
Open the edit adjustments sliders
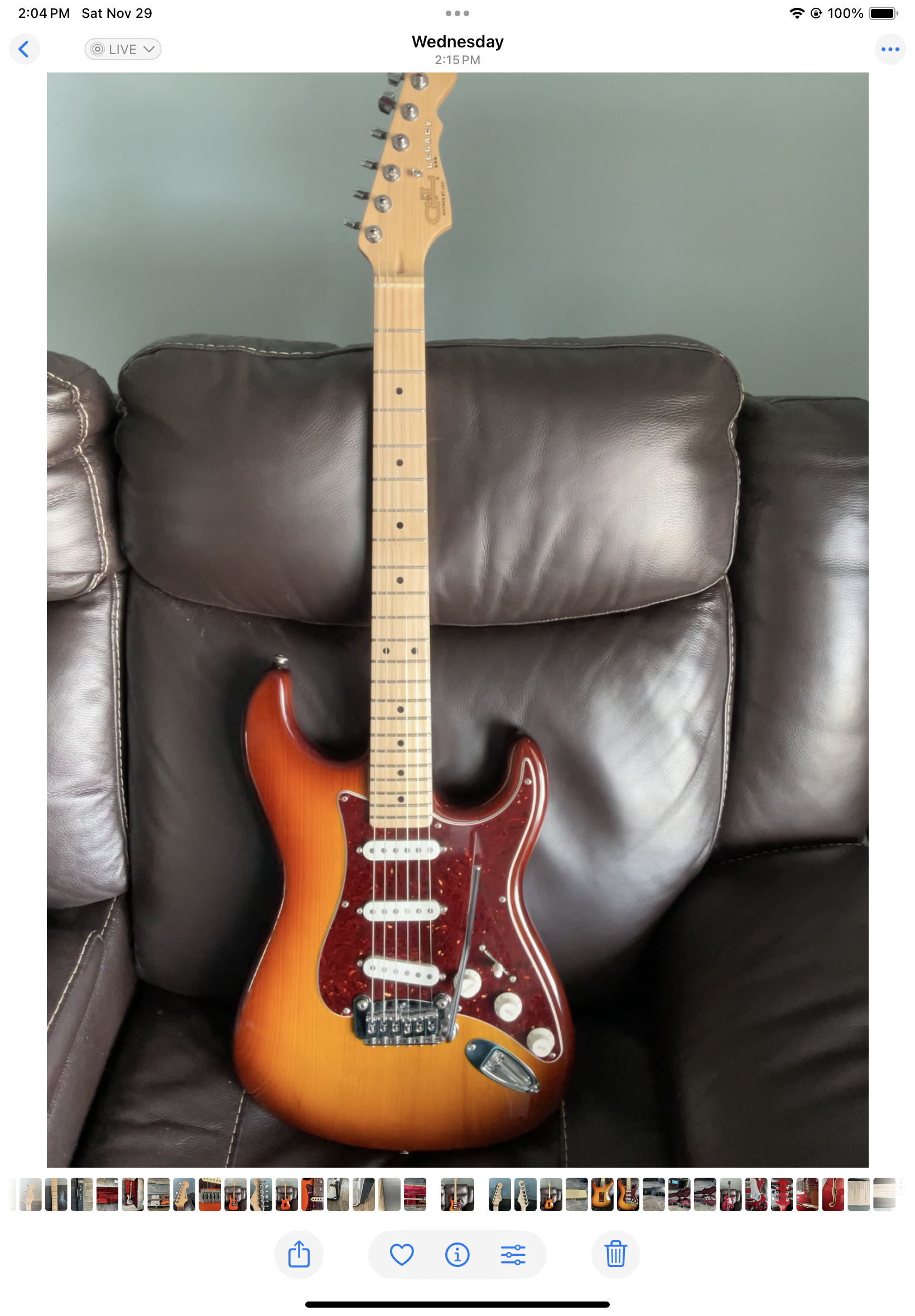click(x=513, y=1254)
